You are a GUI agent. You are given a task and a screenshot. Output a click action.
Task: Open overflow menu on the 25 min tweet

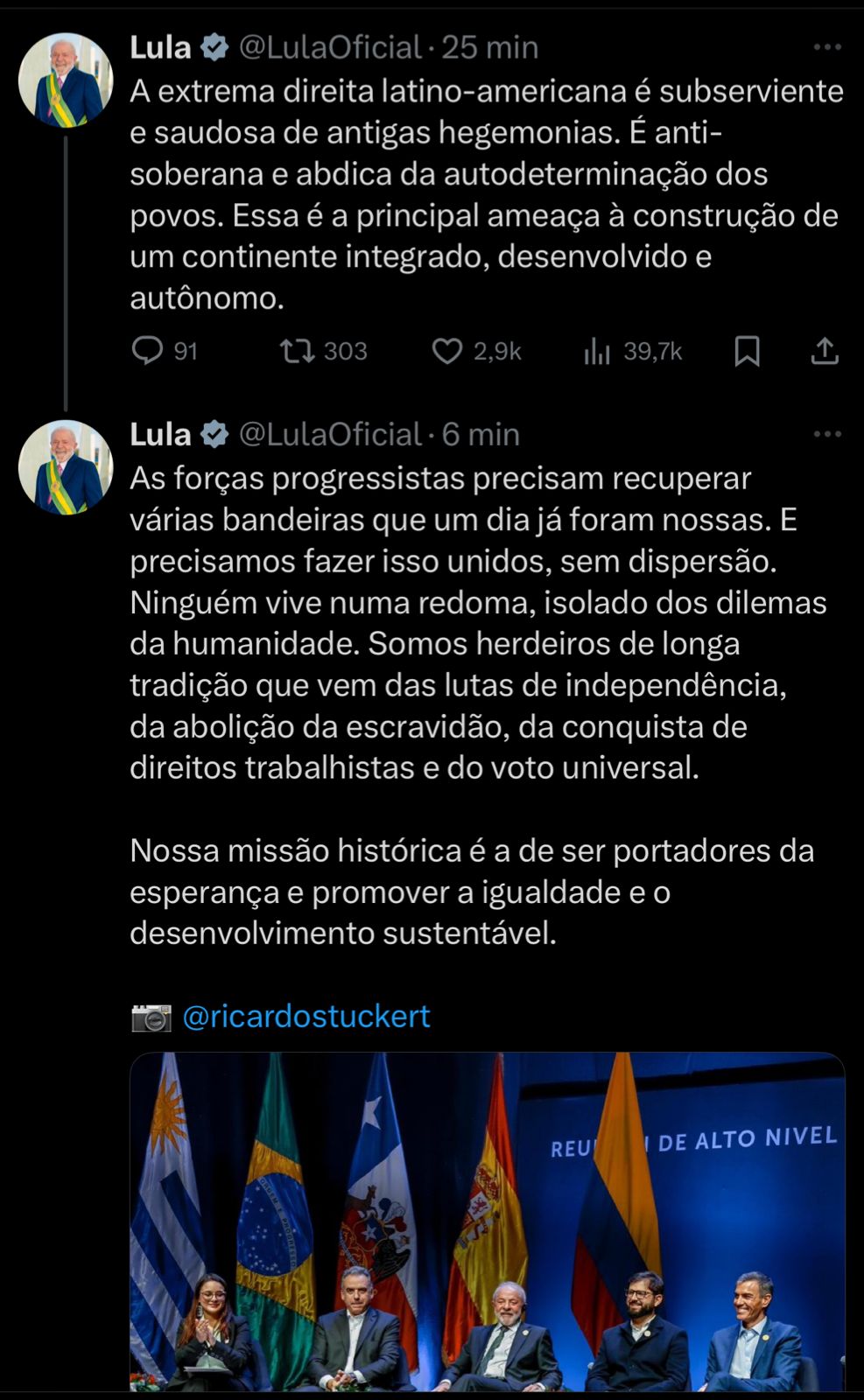pos(826,47)
